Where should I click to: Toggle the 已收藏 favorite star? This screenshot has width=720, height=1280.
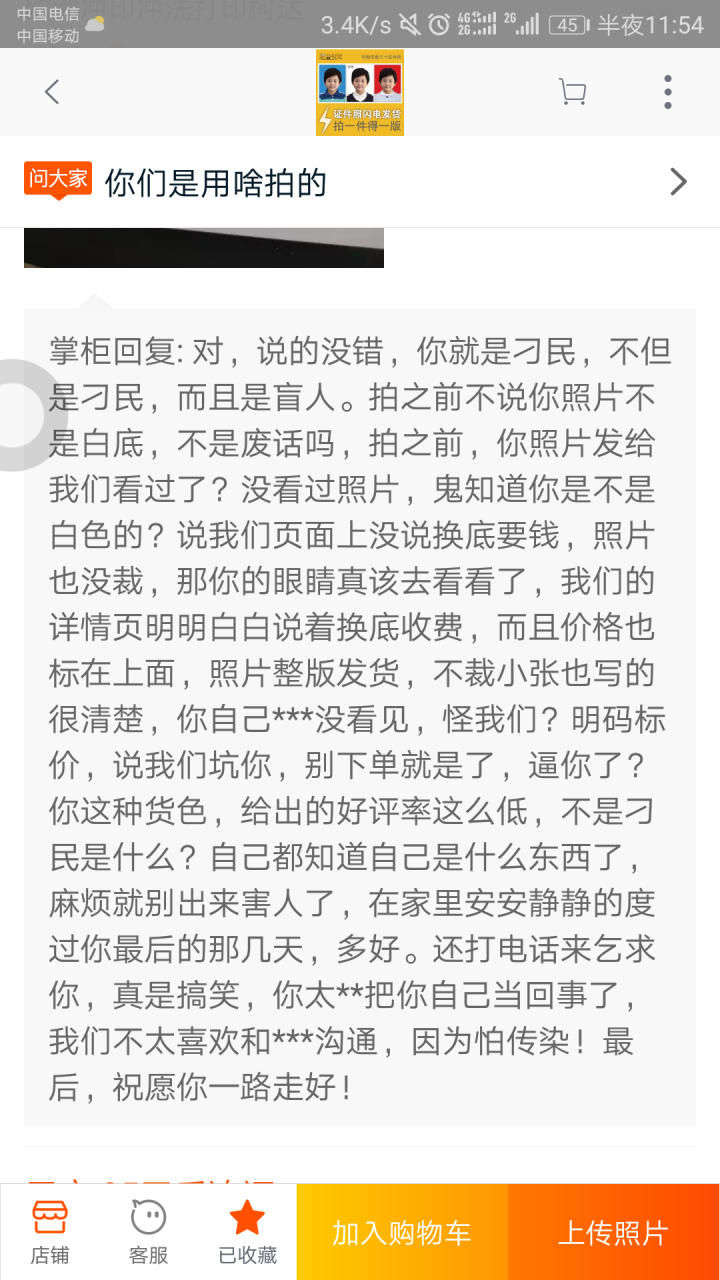(x=247, y=1232)
